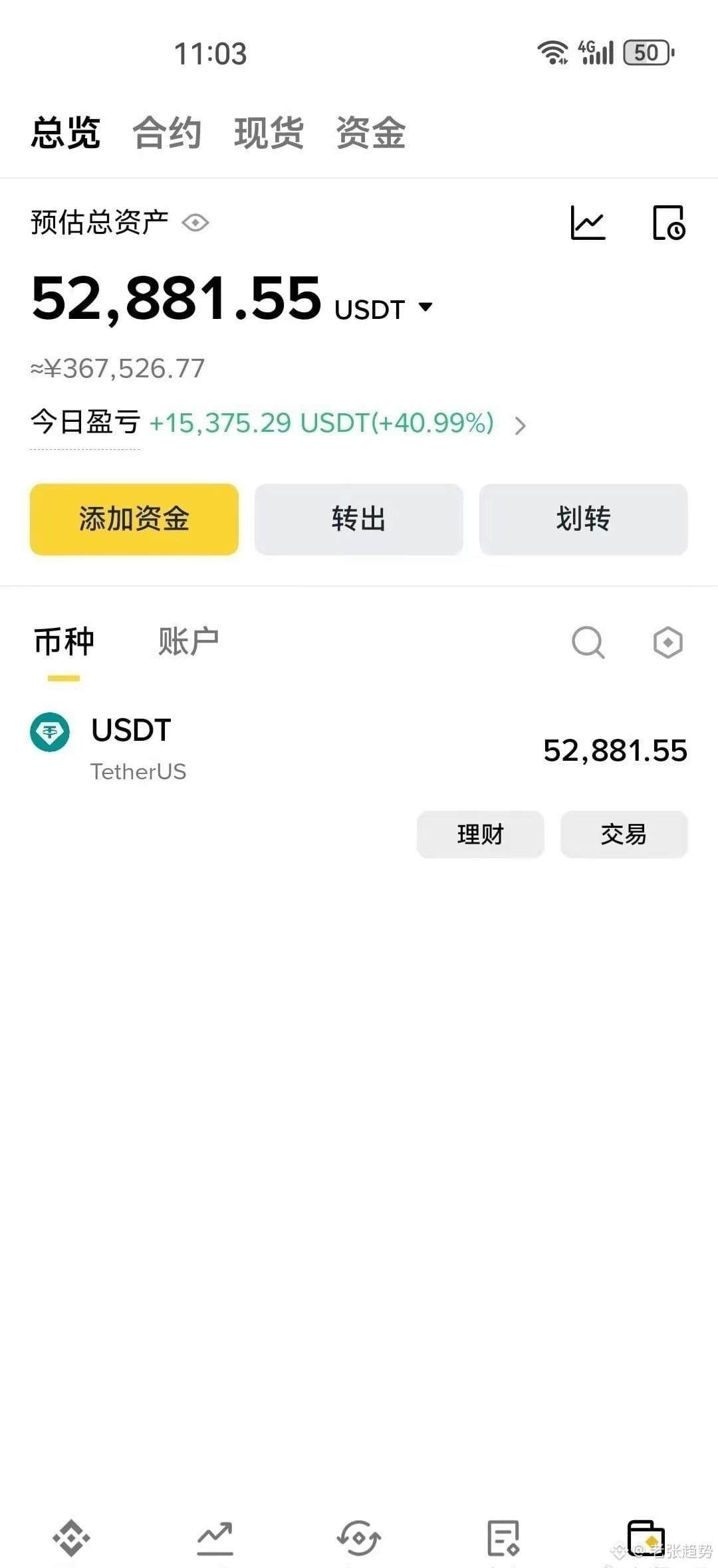
Task: Open the 资金 tab
Action: click(x=370, y=132)
